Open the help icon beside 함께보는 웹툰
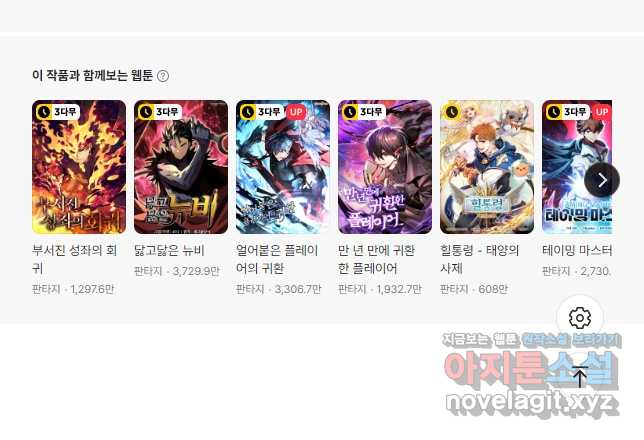The height and width of the screenshot is (440, 644). tap(163, 76)
